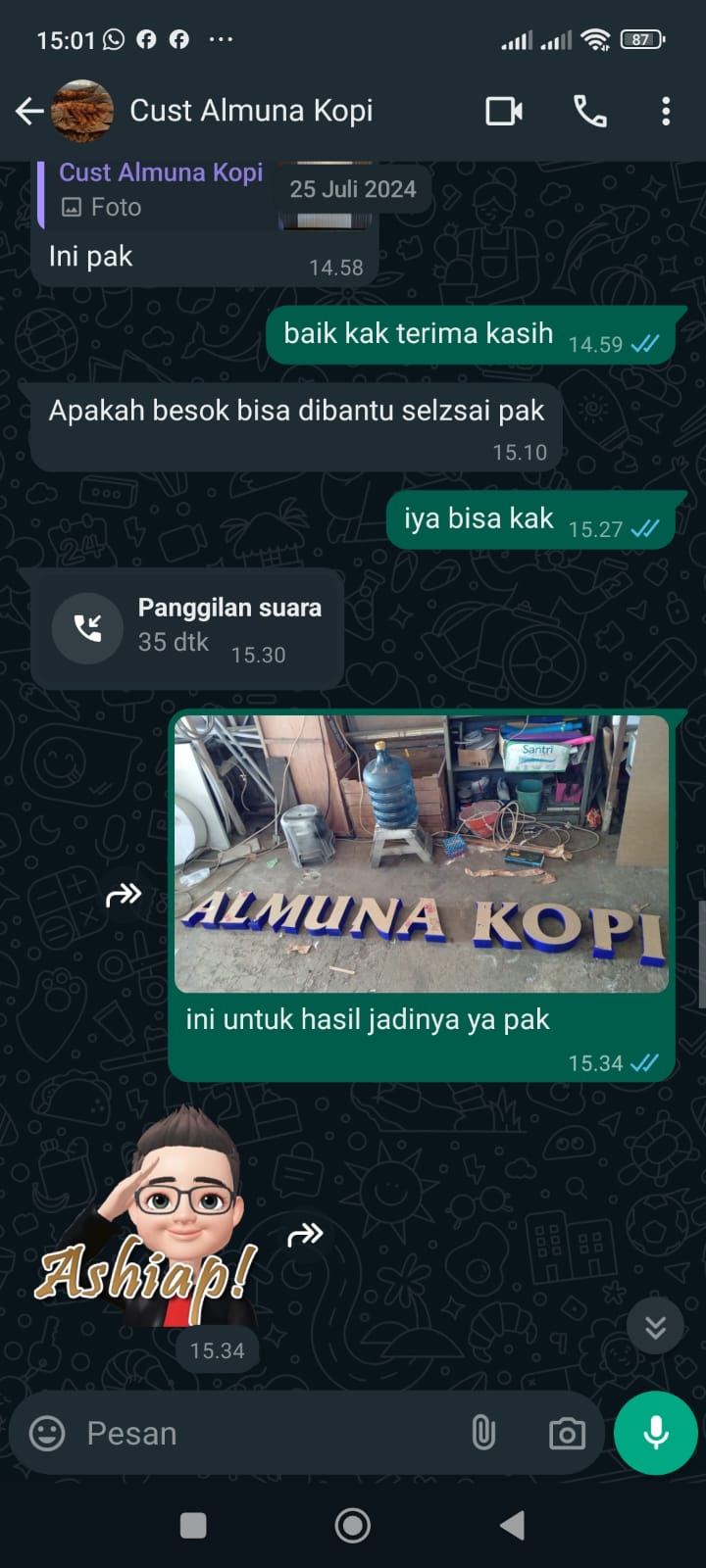Start a voice call with Cust Almuna Kopi
Screen dimensions: 706x1568
coord(590,112)
